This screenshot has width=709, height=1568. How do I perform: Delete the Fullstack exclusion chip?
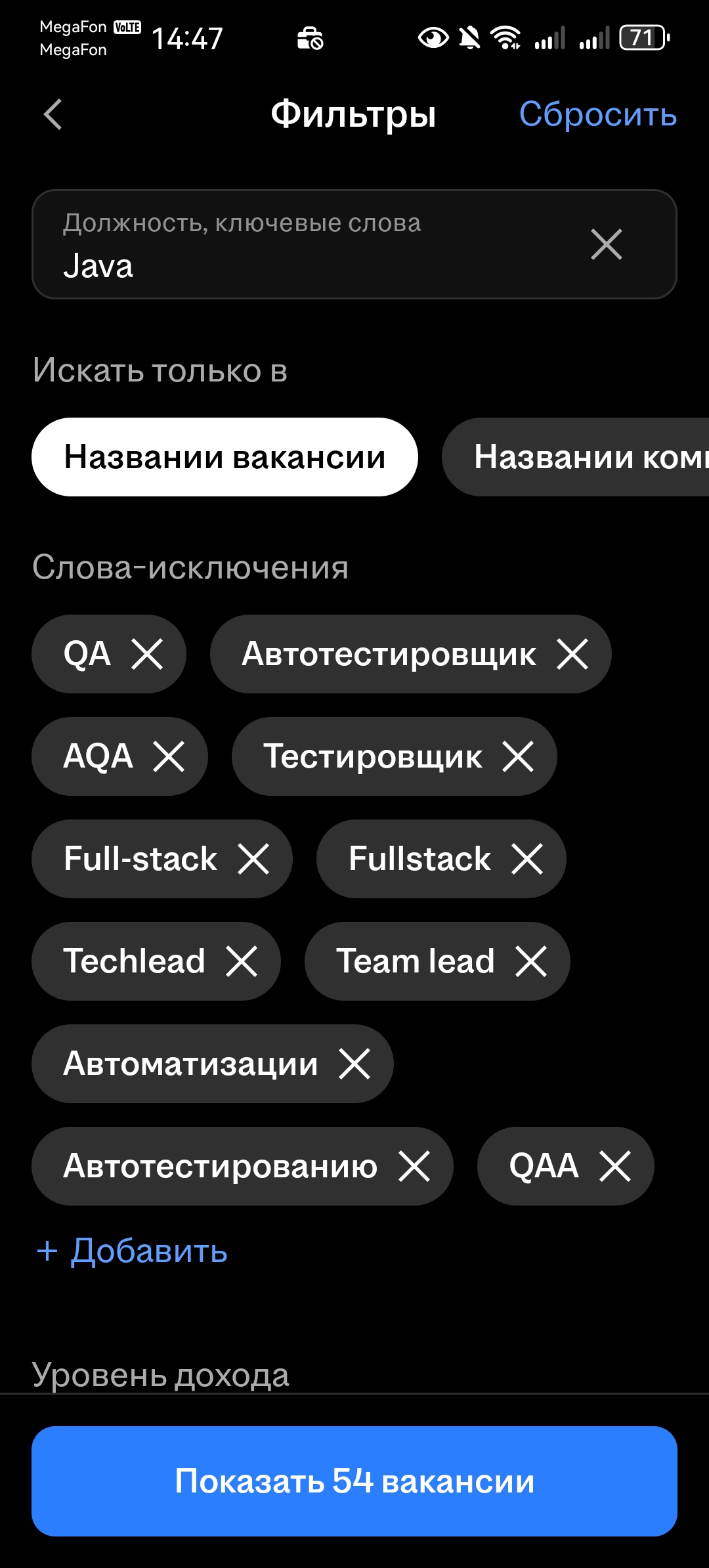(x=527, y=859)
